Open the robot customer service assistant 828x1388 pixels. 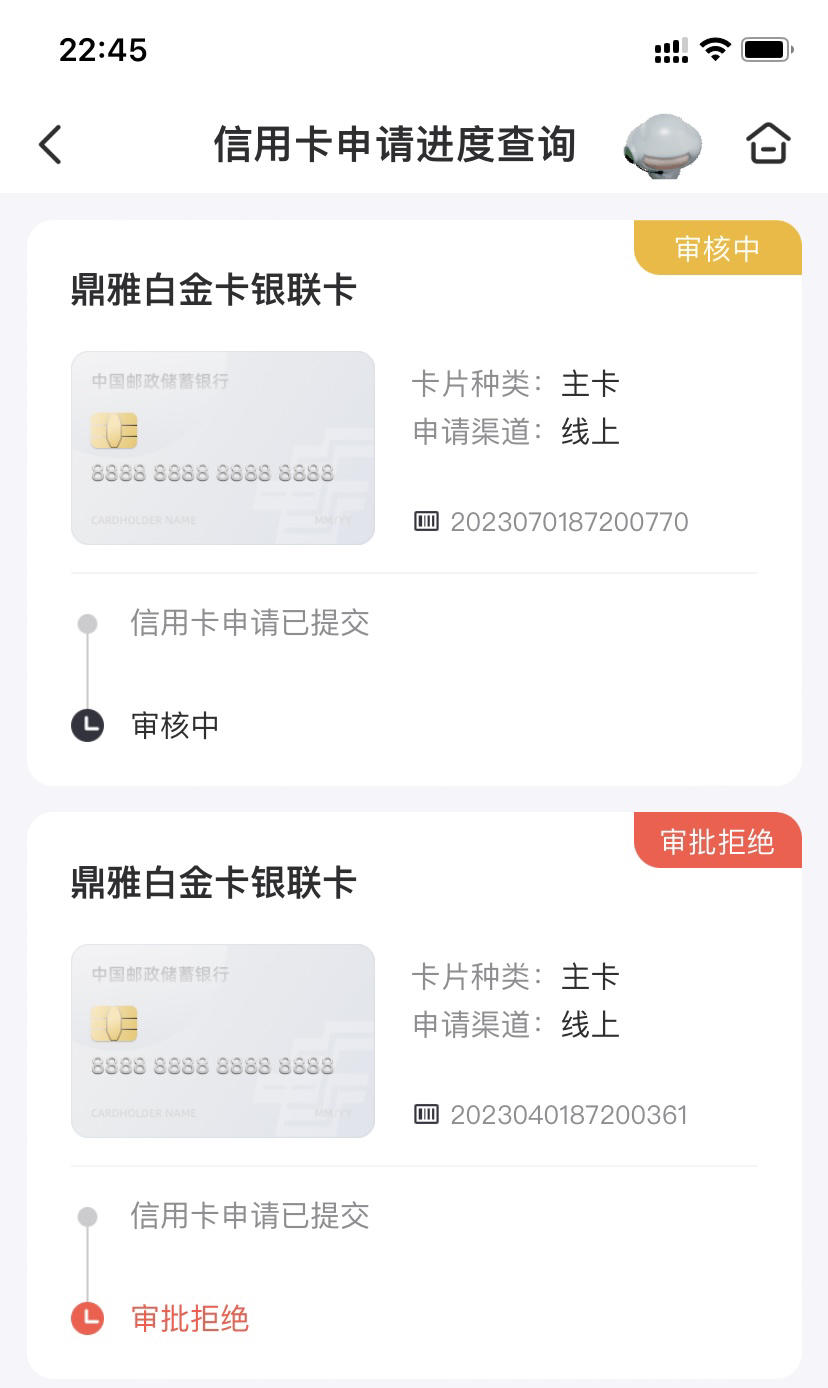tap(661, 146)
